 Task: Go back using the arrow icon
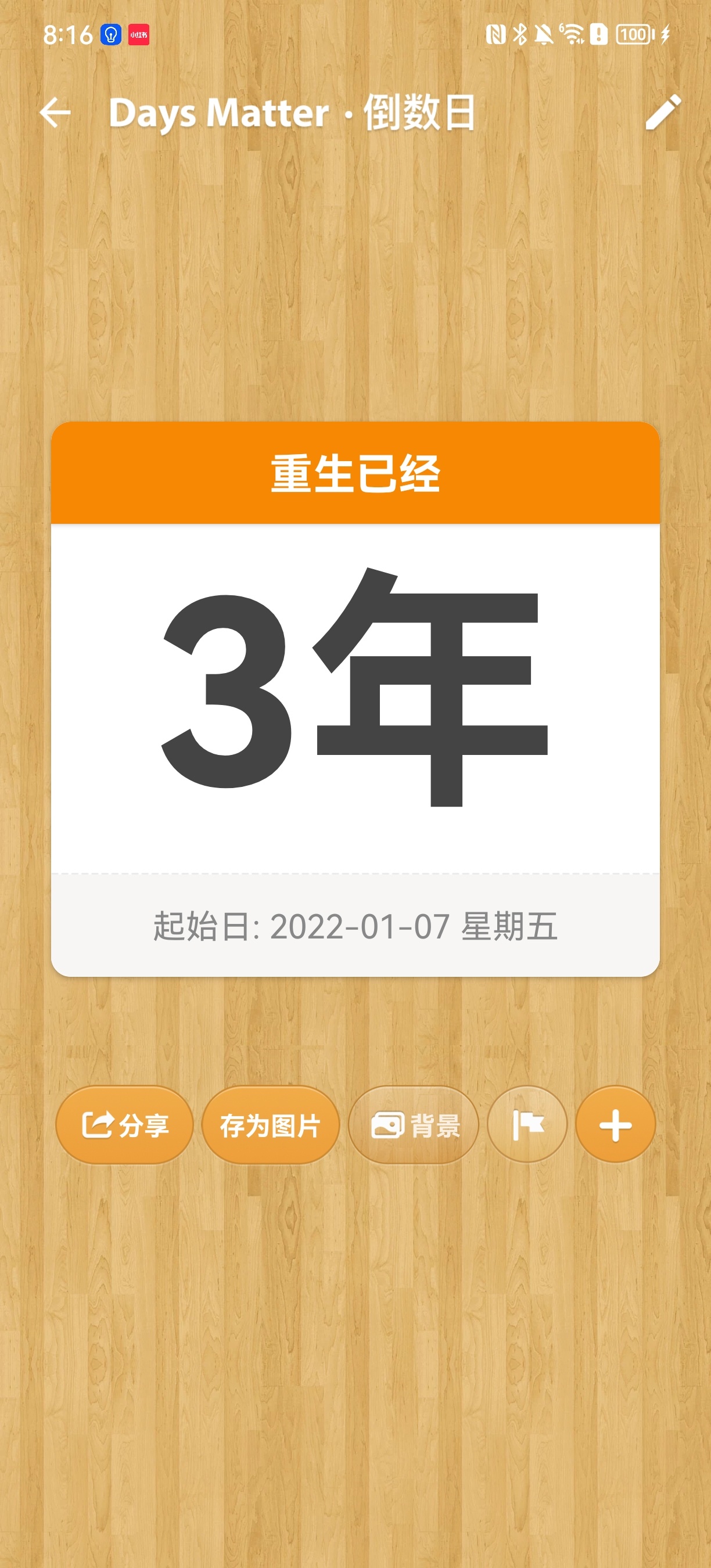tap(55, 113)
